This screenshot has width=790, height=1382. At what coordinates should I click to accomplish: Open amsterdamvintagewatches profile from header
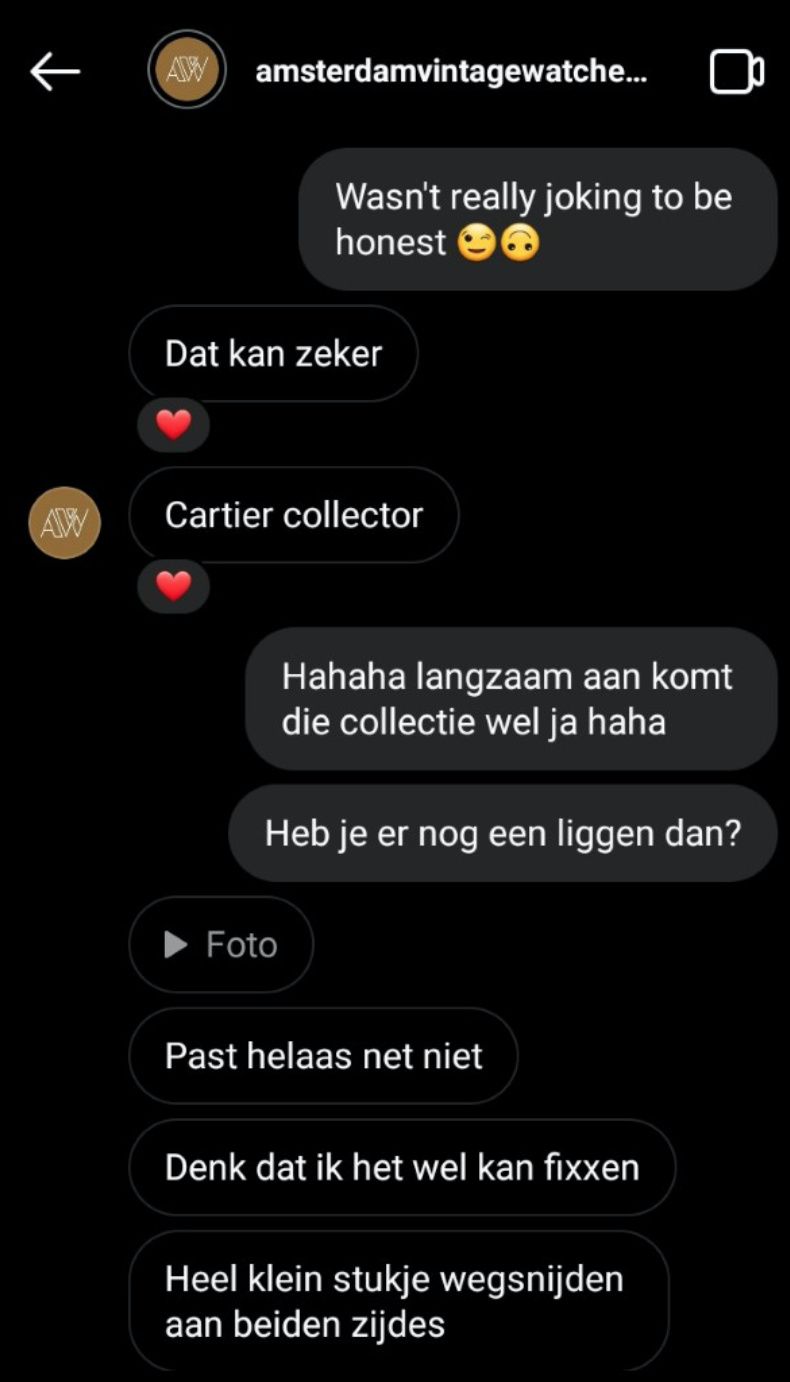click(451, 73)
